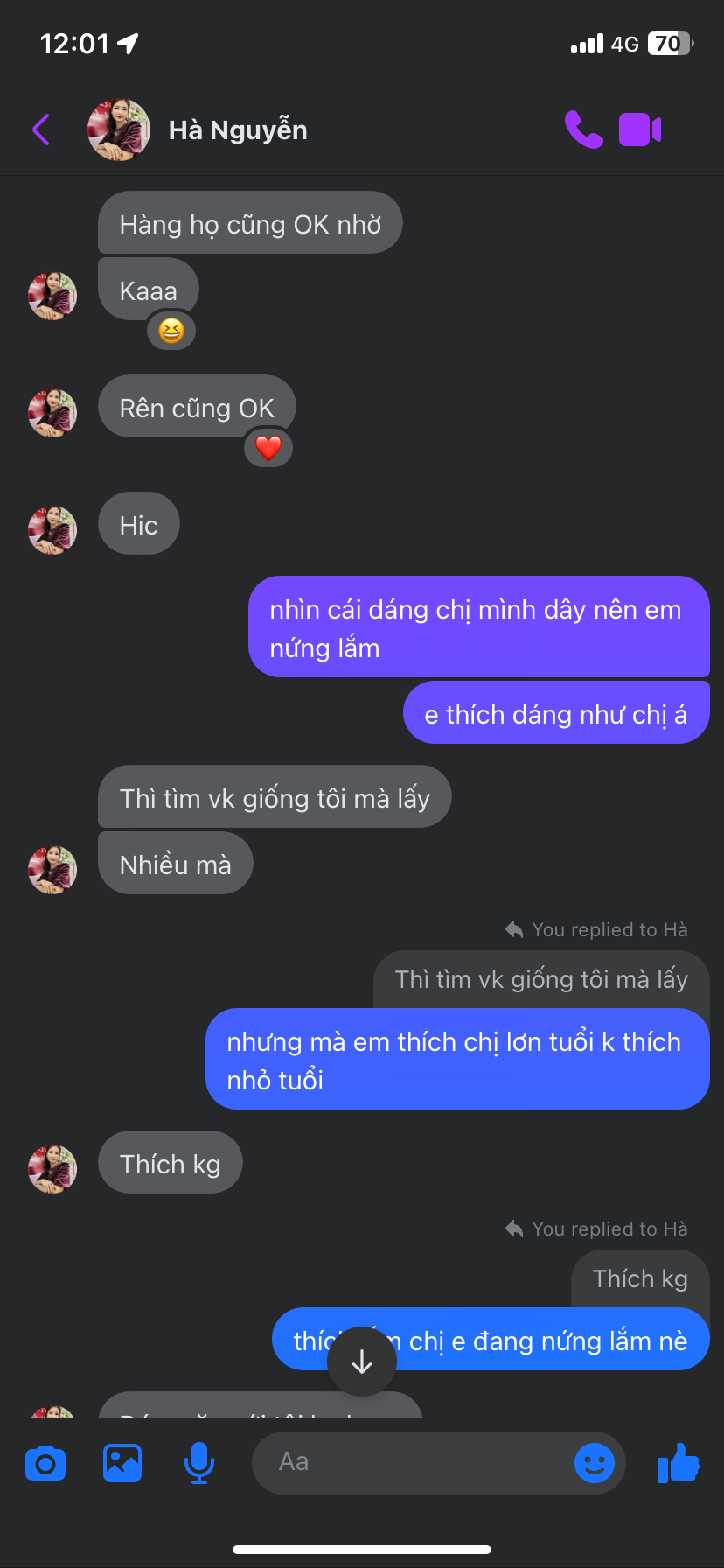Open the camera

pyautogui.click(x=45, y=1463)
